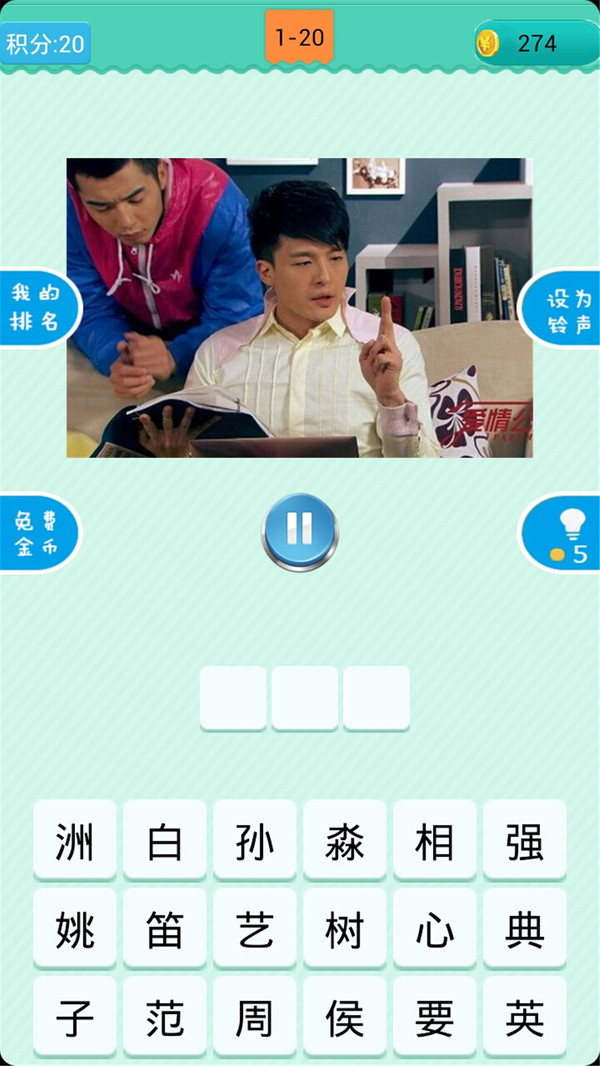Tap the 周 letter tile
The image size is (600, 1066).
point(255,1018)
